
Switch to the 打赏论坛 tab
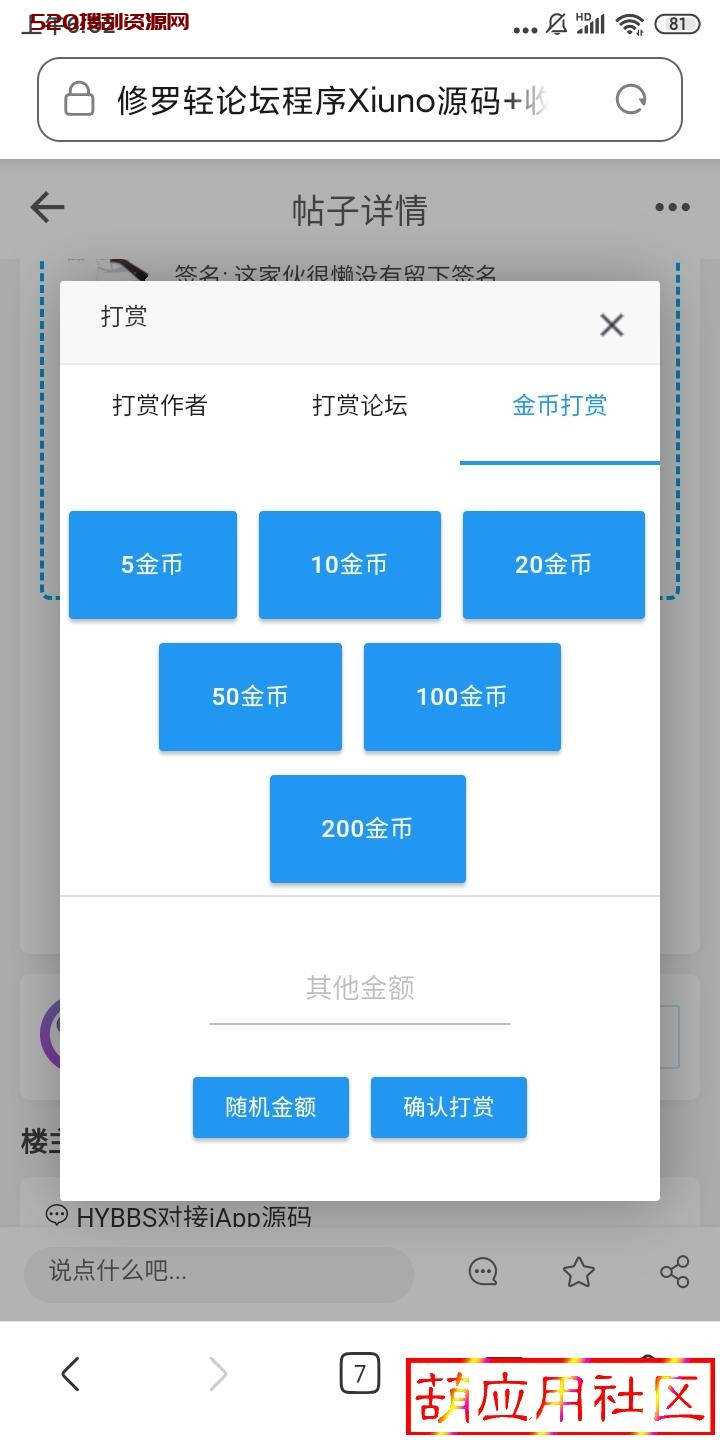(x=359, y=406)
